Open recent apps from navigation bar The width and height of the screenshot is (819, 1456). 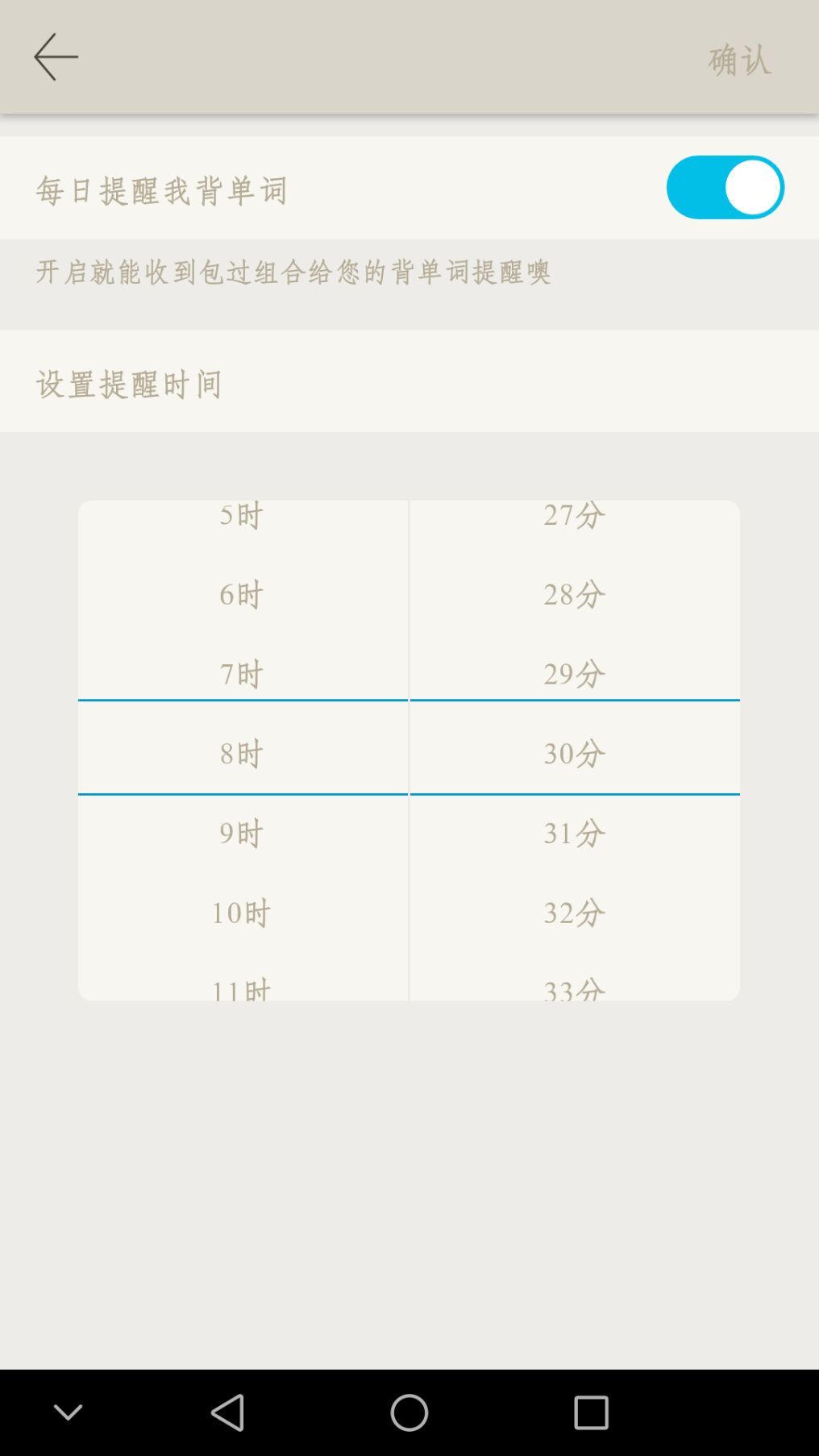click(x=591, y=1412)
